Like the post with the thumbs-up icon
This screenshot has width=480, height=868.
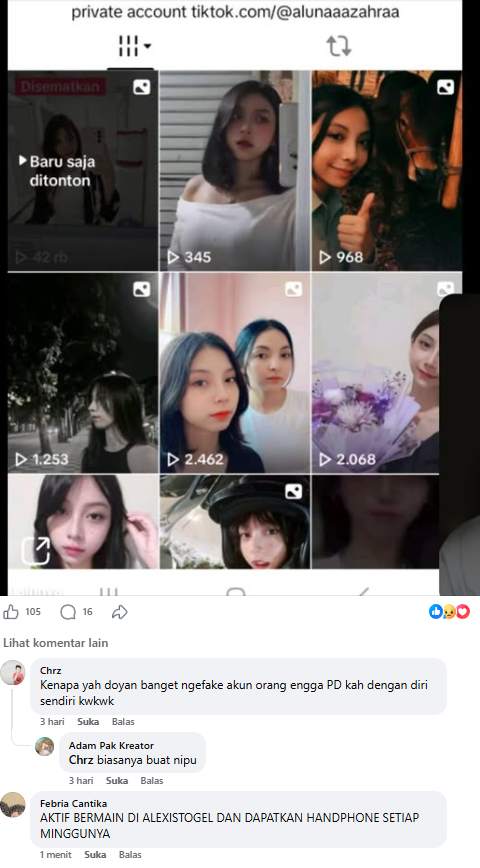point(11,612)
